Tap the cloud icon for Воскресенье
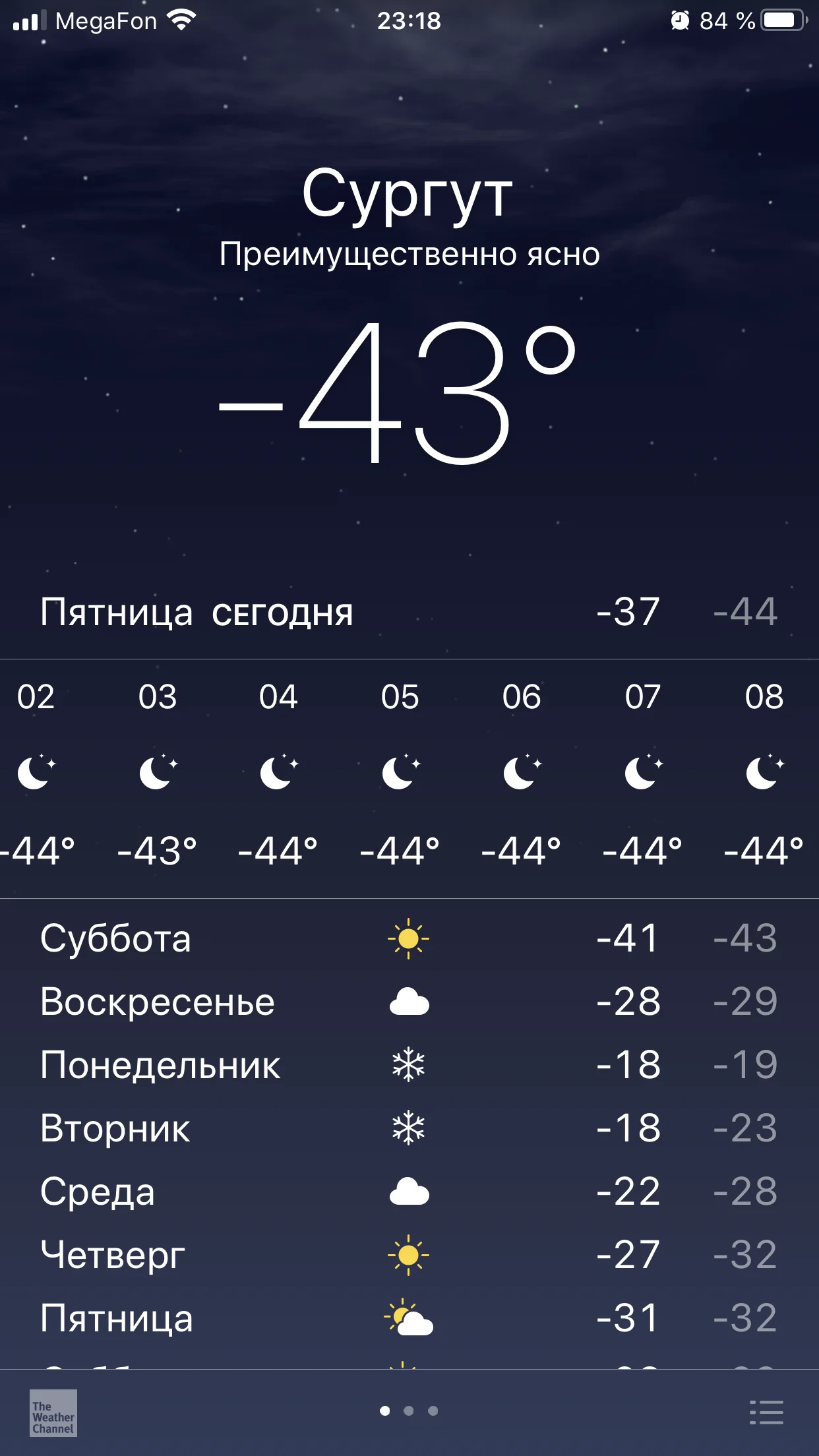 [410, 1001]
